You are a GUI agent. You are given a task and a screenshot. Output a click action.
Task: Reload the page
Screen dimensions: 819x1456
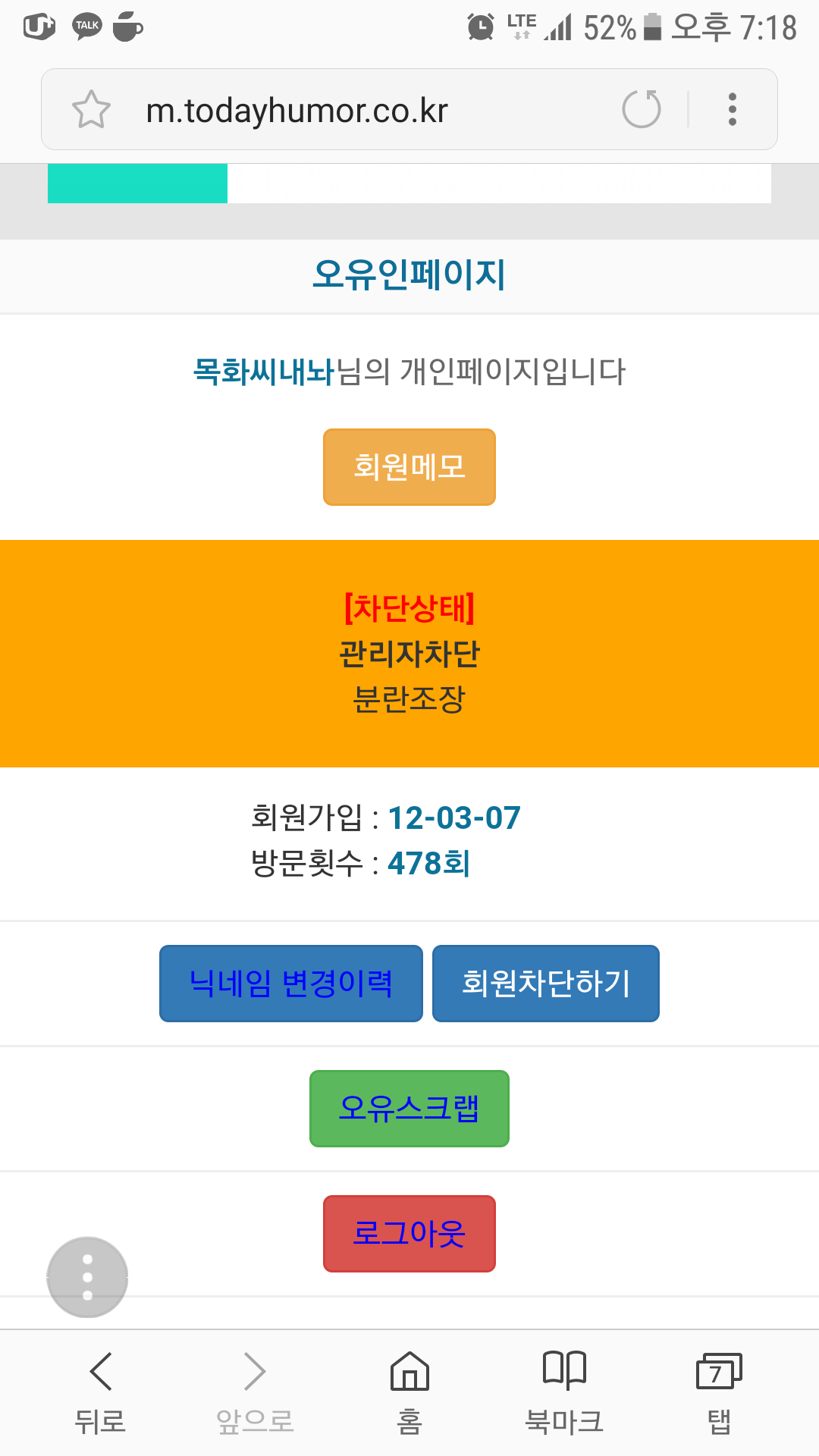point(642,109)
